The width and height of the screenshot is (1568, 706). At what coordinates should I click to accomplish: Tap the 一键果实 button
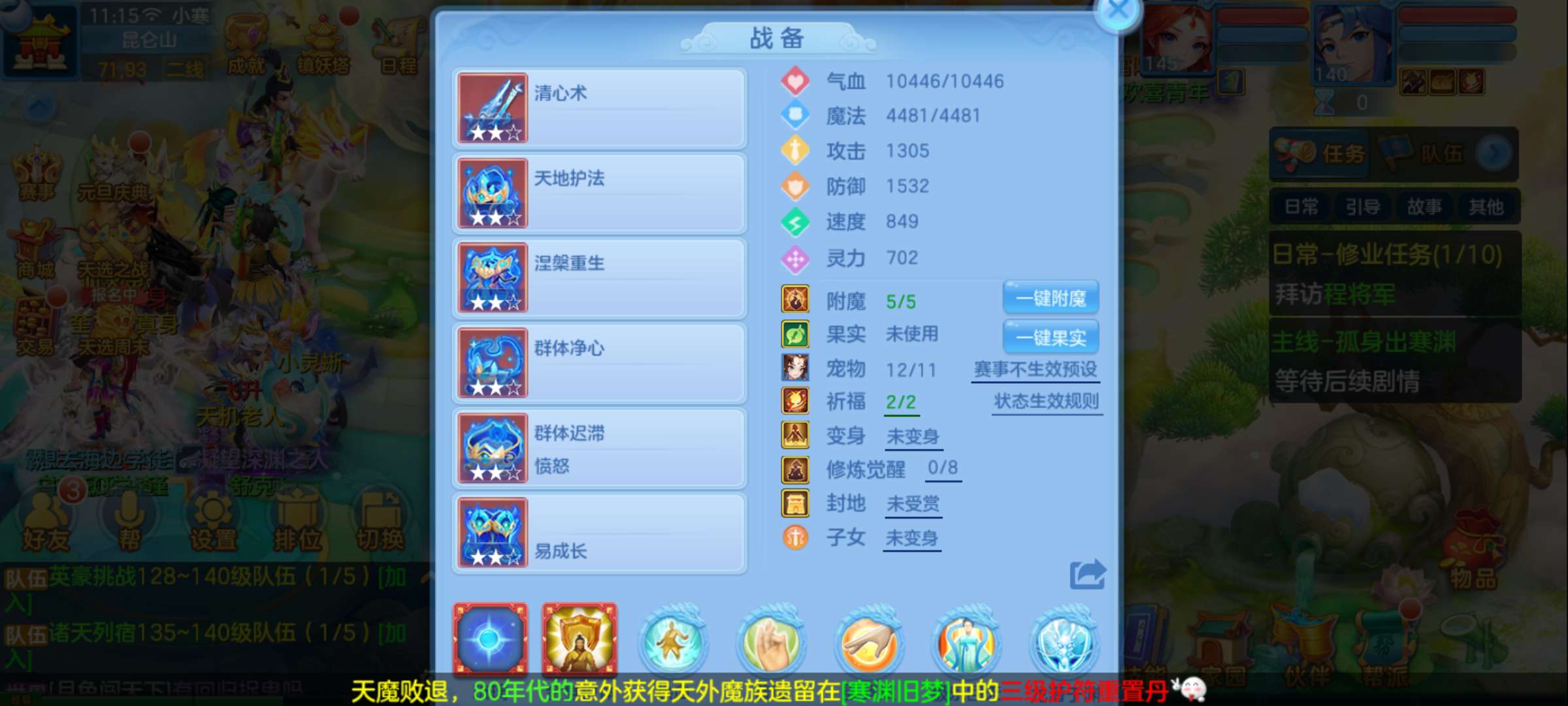[1051, 337]
